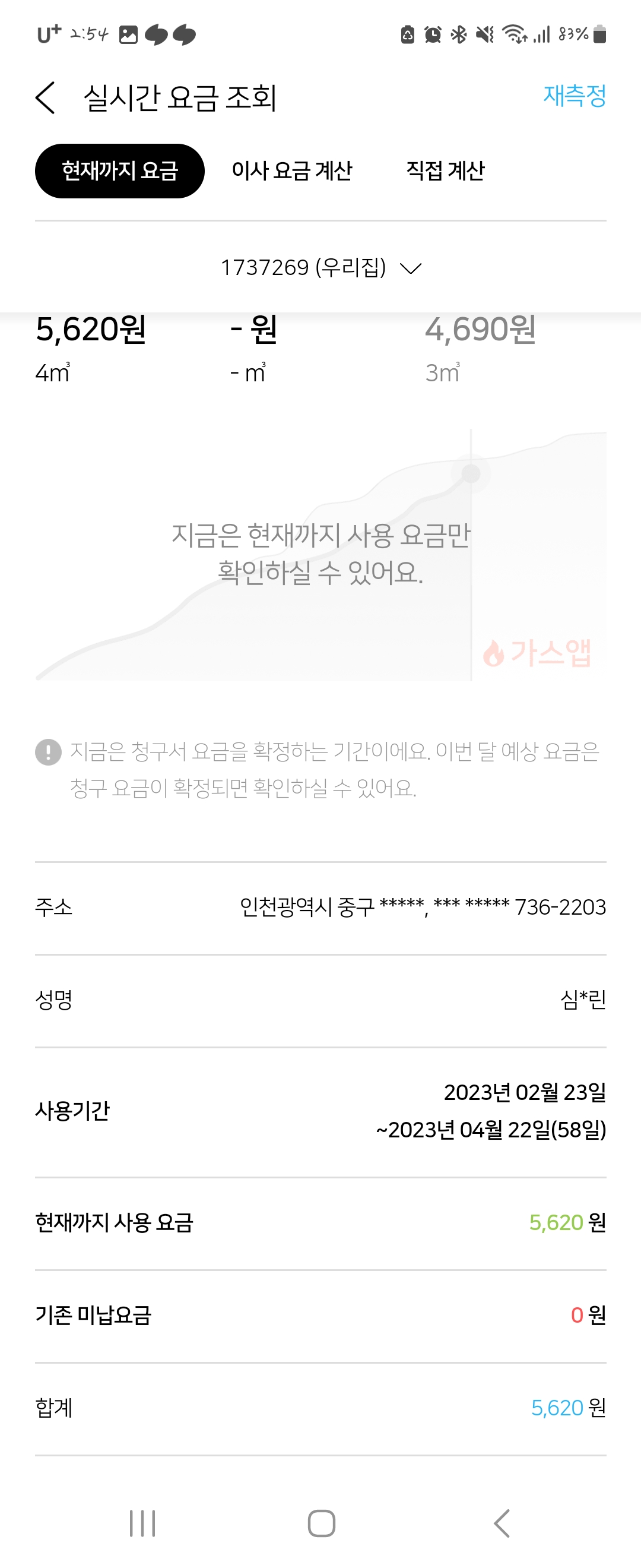
Task: Go back using the header arrow
Action: [46, 97]
